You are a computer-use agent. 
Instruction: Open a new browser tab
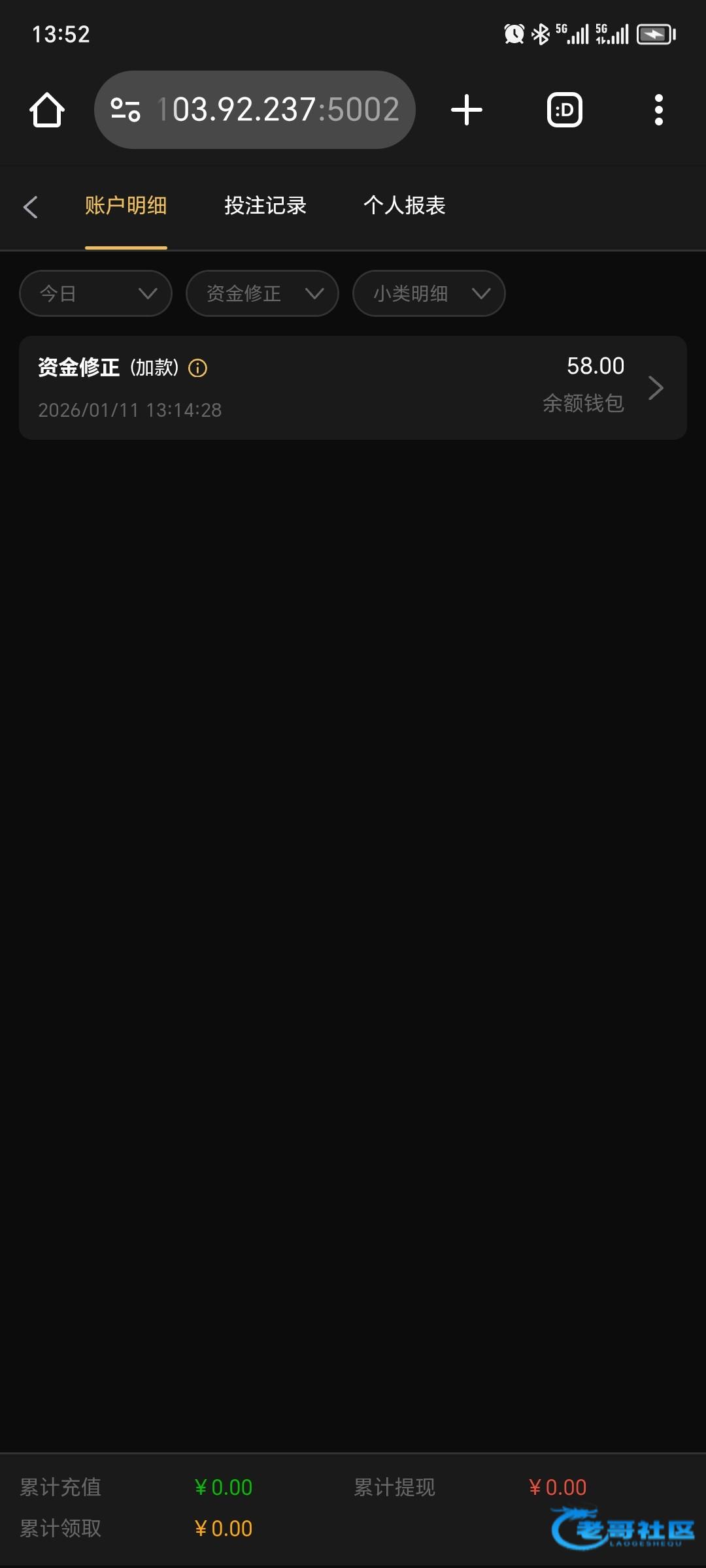coord(467,110)
